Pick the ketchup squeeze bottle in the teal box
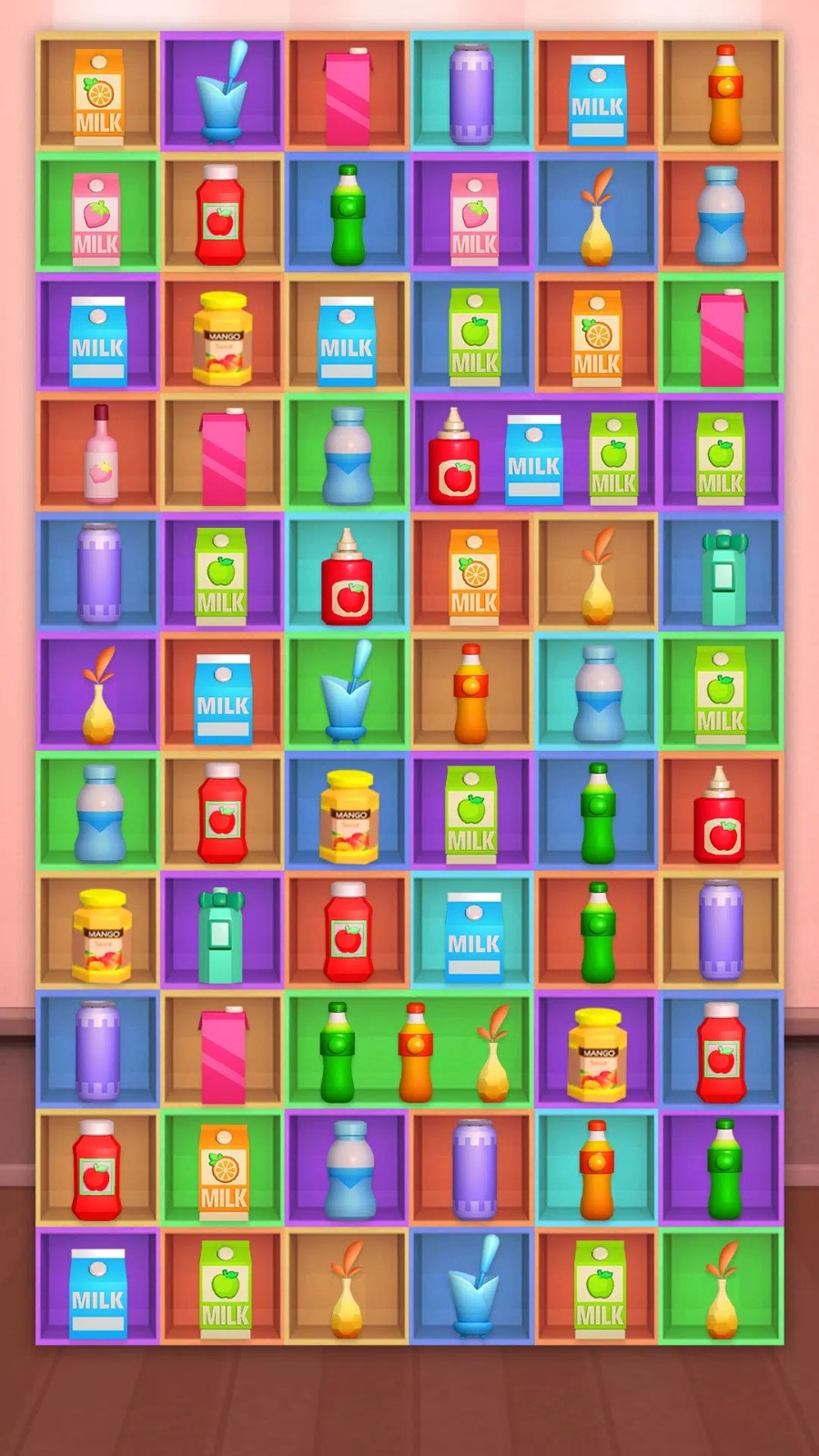Image resolution: width=819 pixels, height=1456 pixels. click(347, 579)
